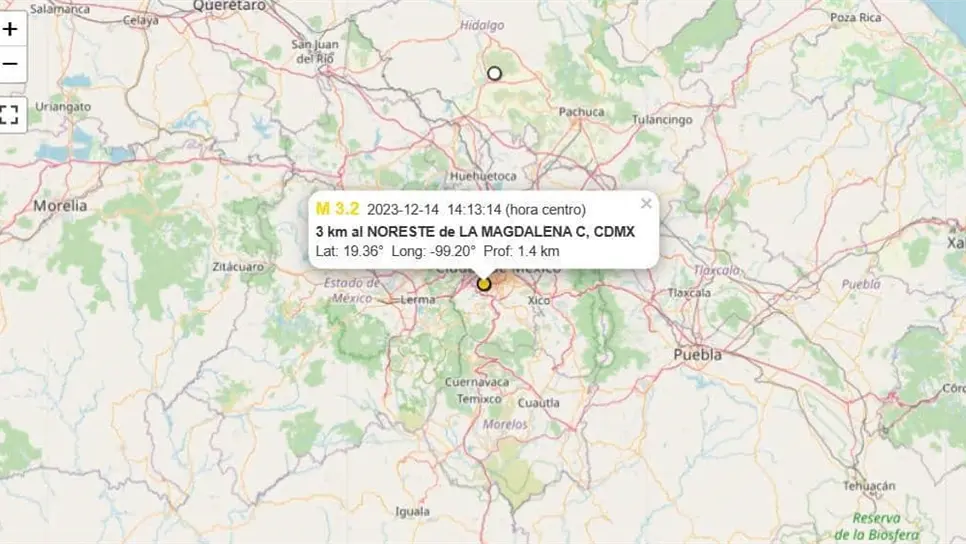The width and height of the screenshot is (966, 544).
Task: Tap the yellow epicenter marker in CDMX
Action: pyautogui.click(x=484, y=284)
